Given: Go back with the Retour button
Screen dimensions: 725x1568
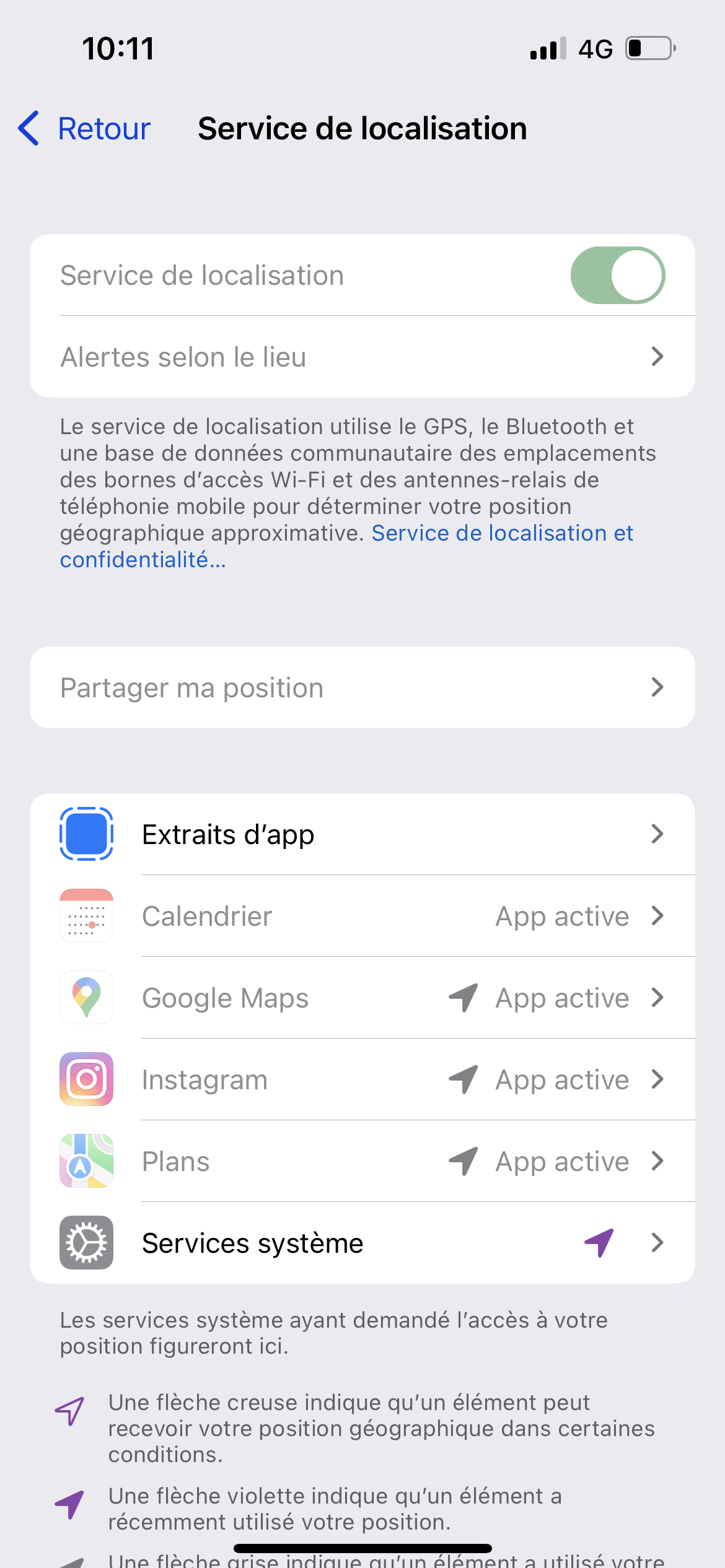Looking at the screenshot, I should pyautogui.click(x=85, y=129).
